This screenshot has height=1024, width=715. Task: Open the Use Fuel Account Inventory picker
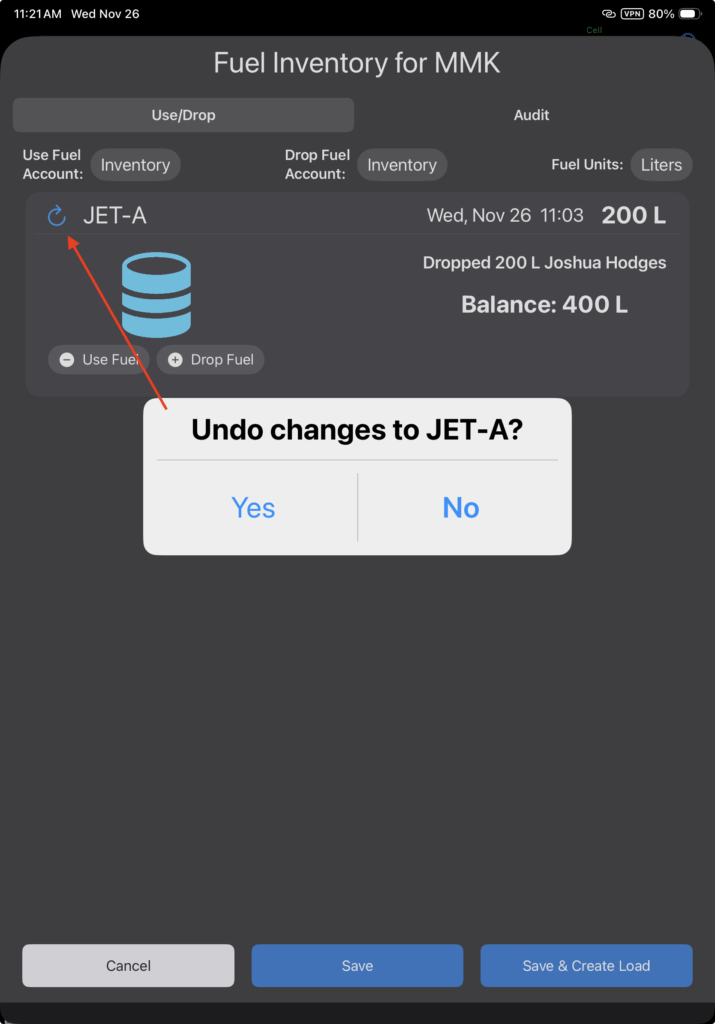[135, 165]
